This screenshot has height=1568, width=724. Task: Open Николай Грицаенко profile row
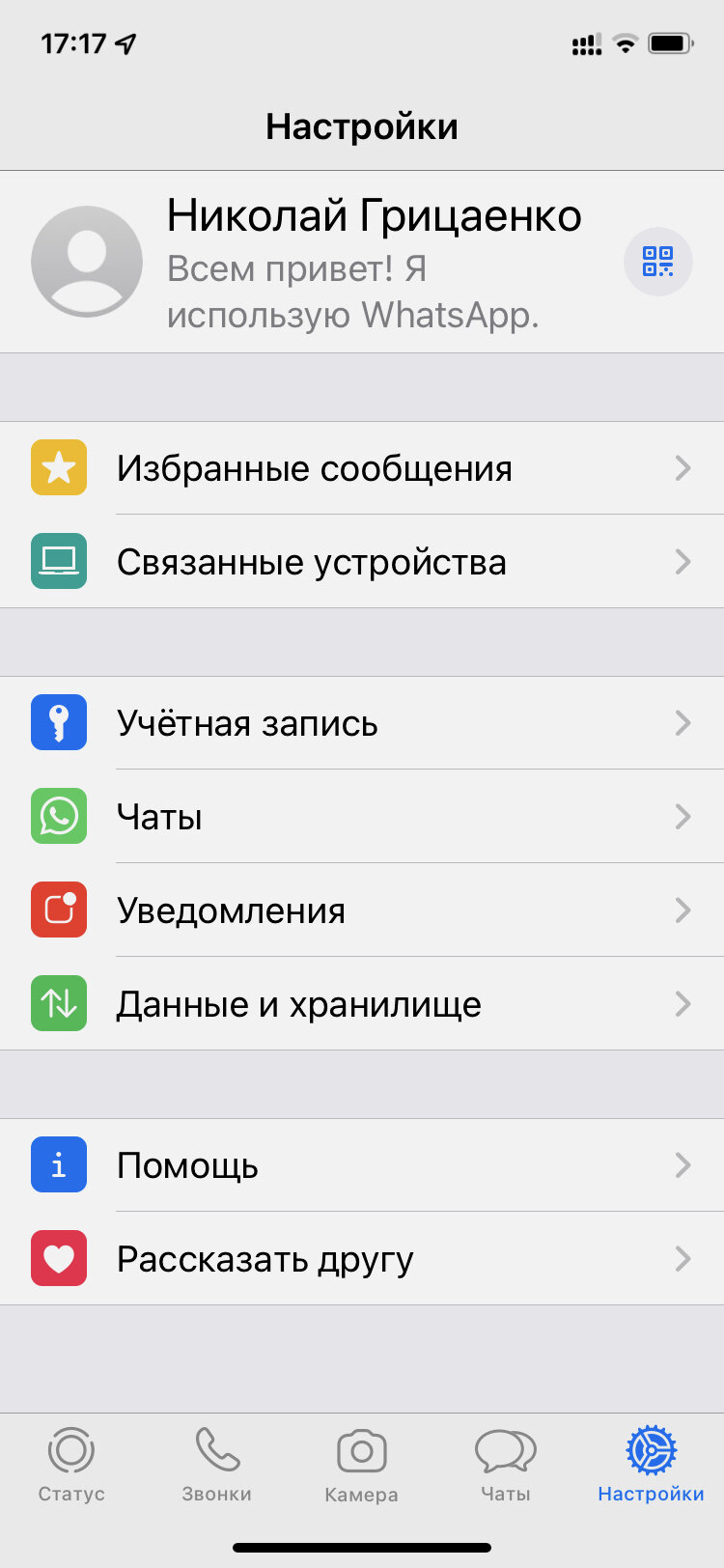362,262
